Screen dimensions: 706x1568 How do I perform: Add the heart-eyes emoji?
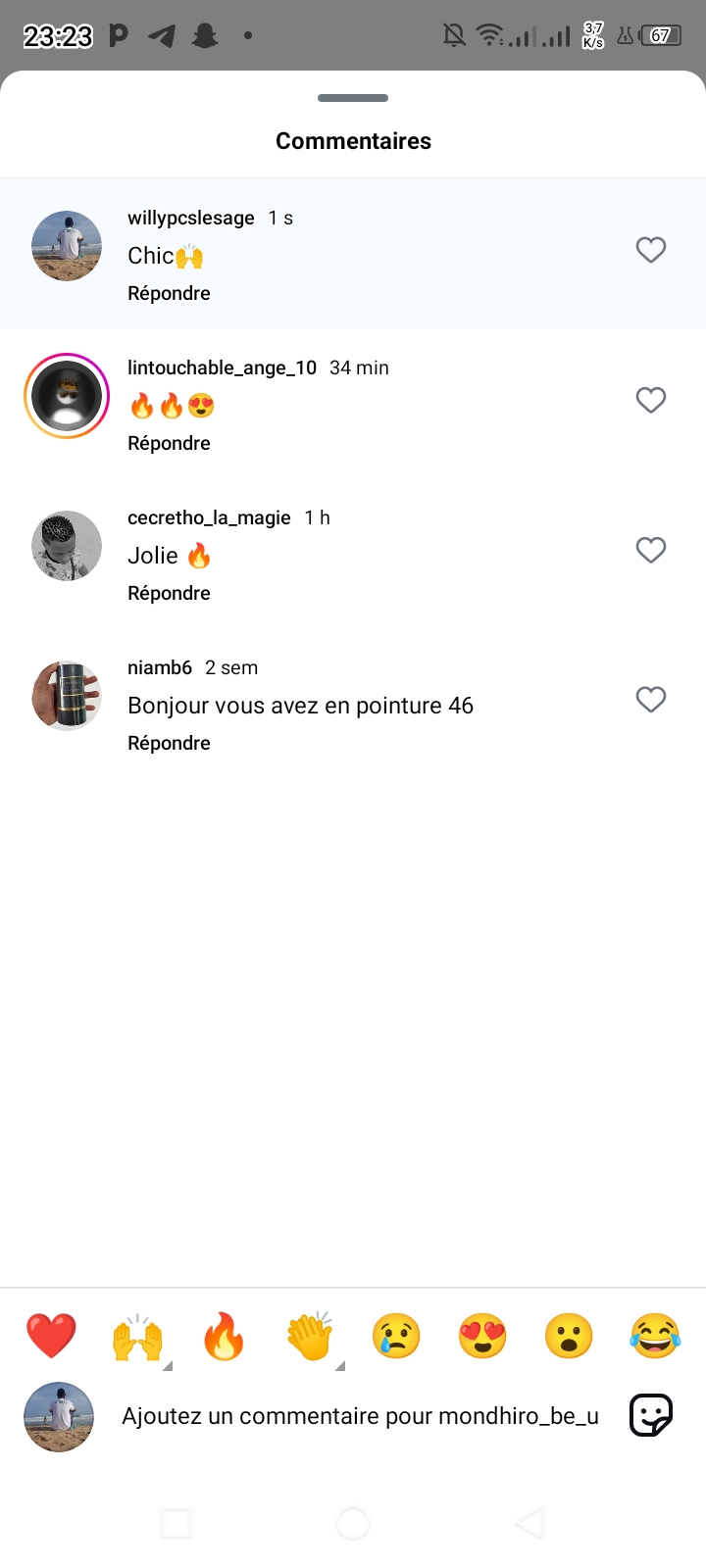tap(482, 1336)
